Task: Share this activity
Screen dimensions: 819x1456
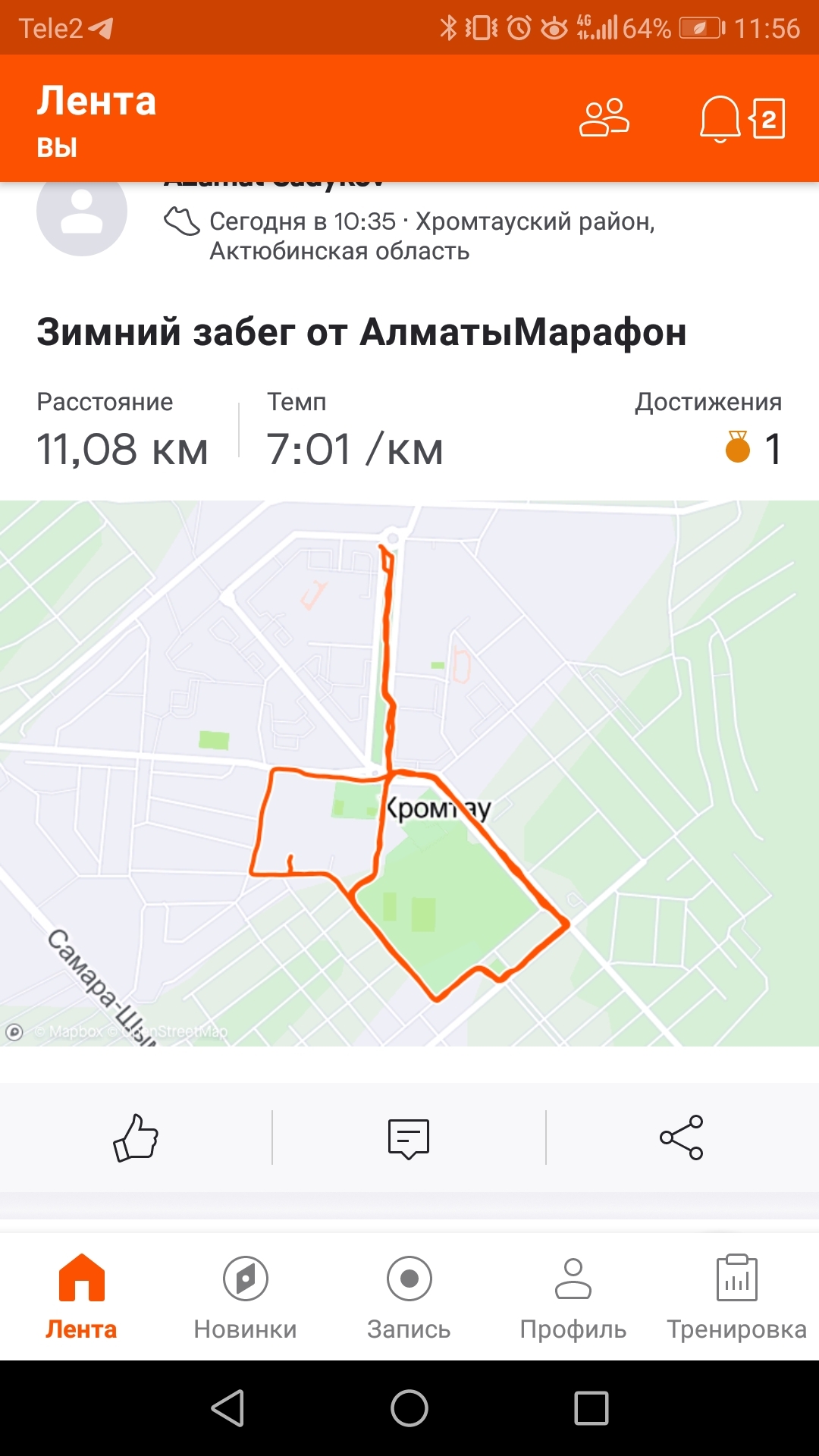Action: click(x=682, y=1137)
